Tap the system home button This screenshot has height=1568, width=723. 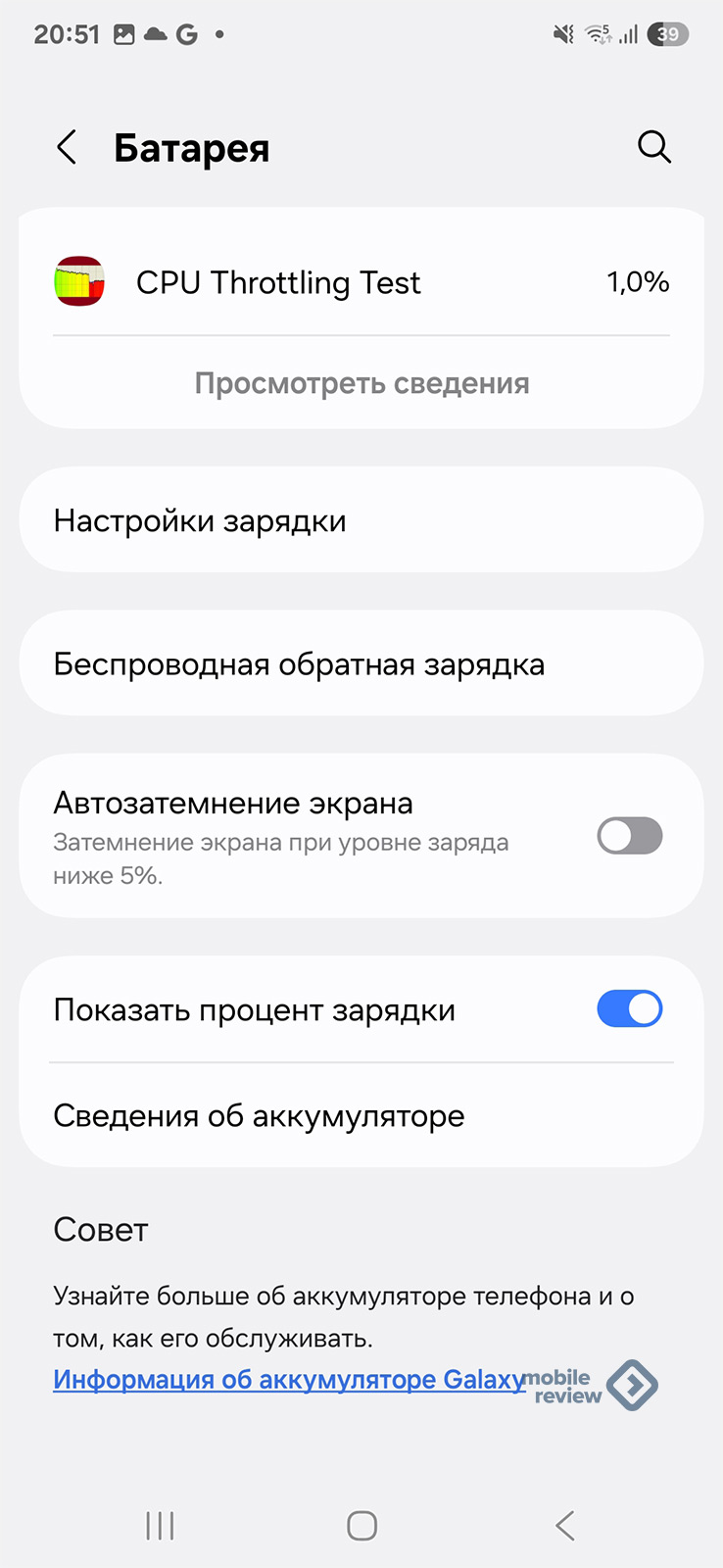(361, 1525)
